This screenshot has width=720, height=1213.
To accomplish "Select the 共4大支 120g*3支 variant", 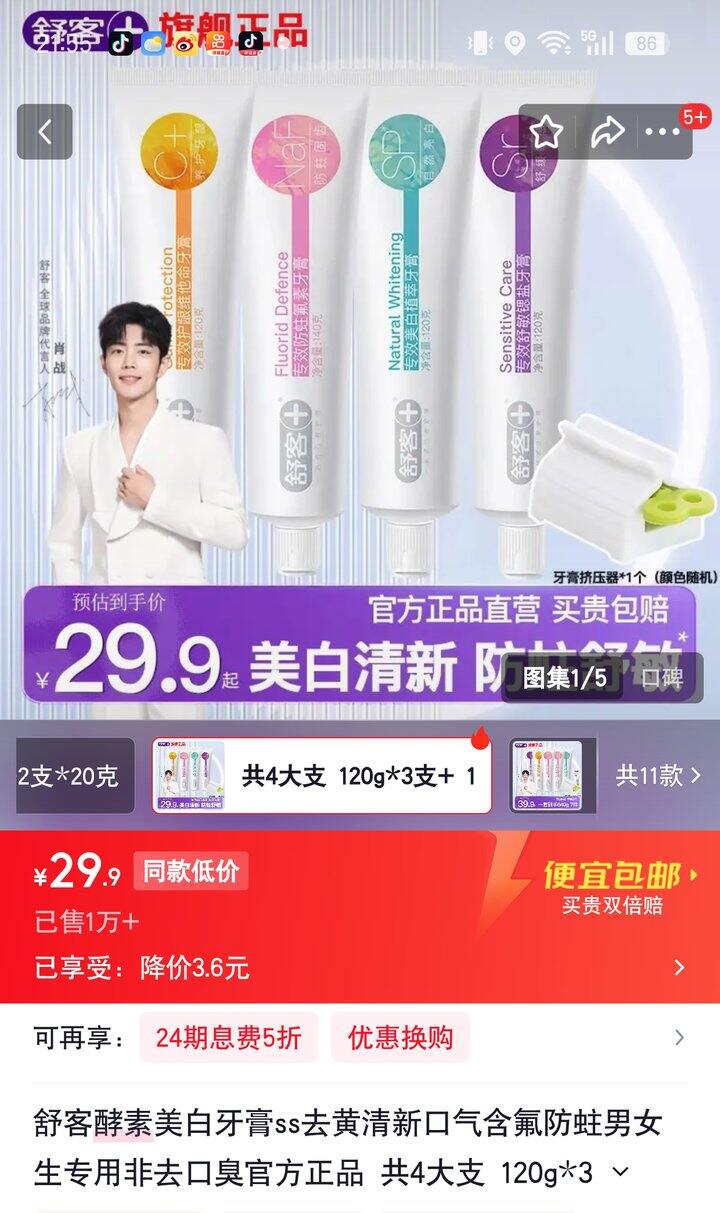I will point(322,776).
